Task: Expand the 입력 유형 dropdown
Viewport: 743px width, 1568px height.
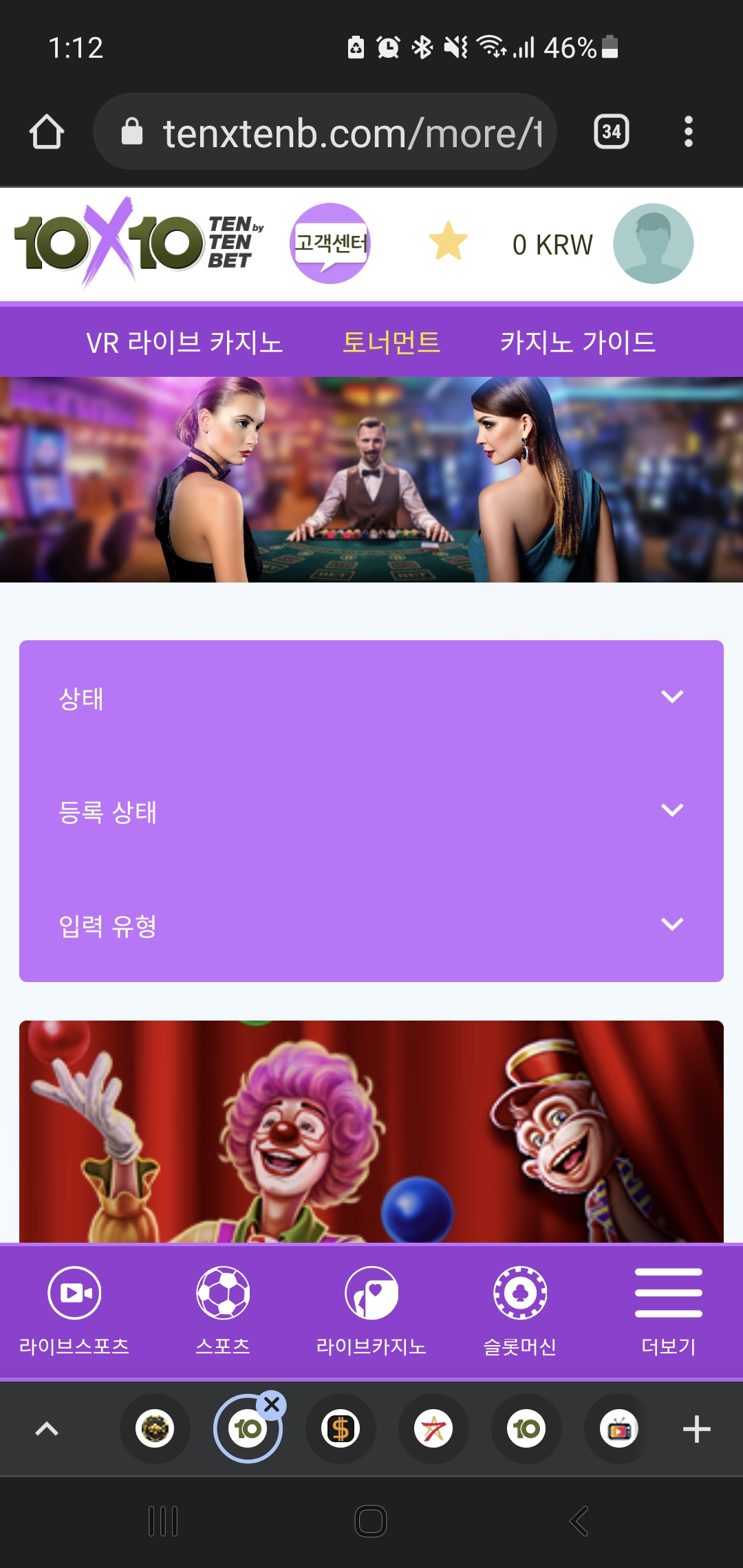Action: [371, 924]
